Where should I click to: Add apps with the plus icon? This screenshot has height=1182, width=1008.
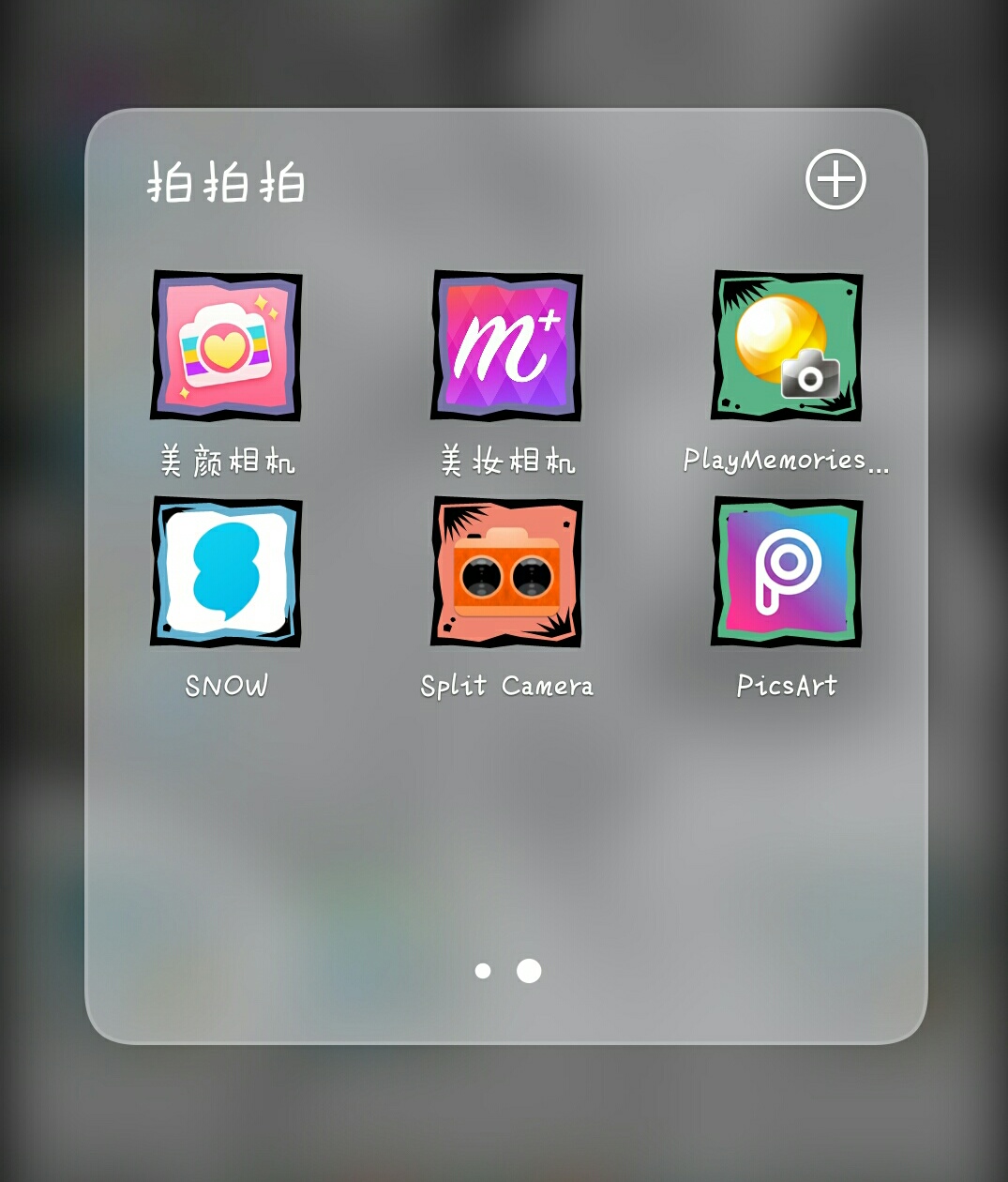[835, 179]
